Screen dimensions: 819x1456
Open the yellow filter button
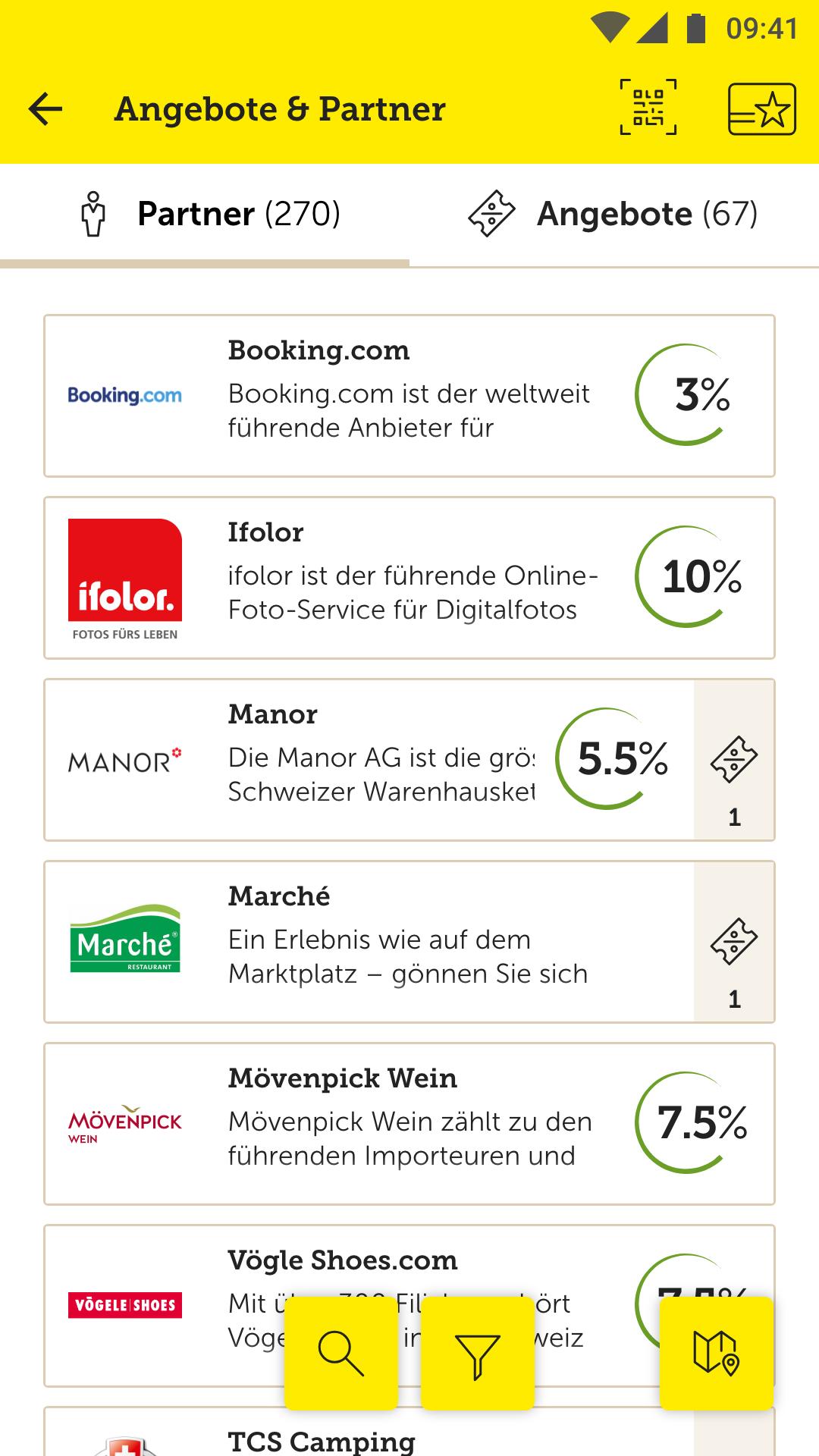478,1353
